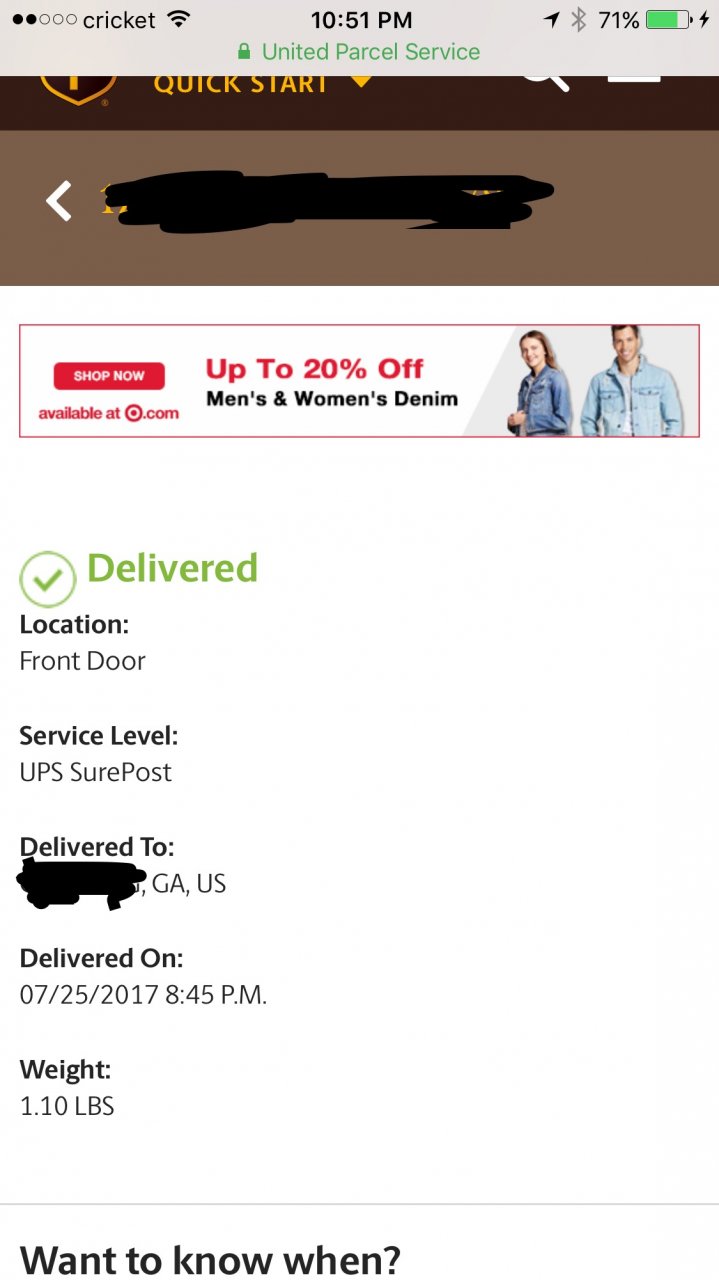This screenshot has width=719, height=1280.
Task: Tap the Shop Now button in Target ad
Action: (x=109, y=376)
